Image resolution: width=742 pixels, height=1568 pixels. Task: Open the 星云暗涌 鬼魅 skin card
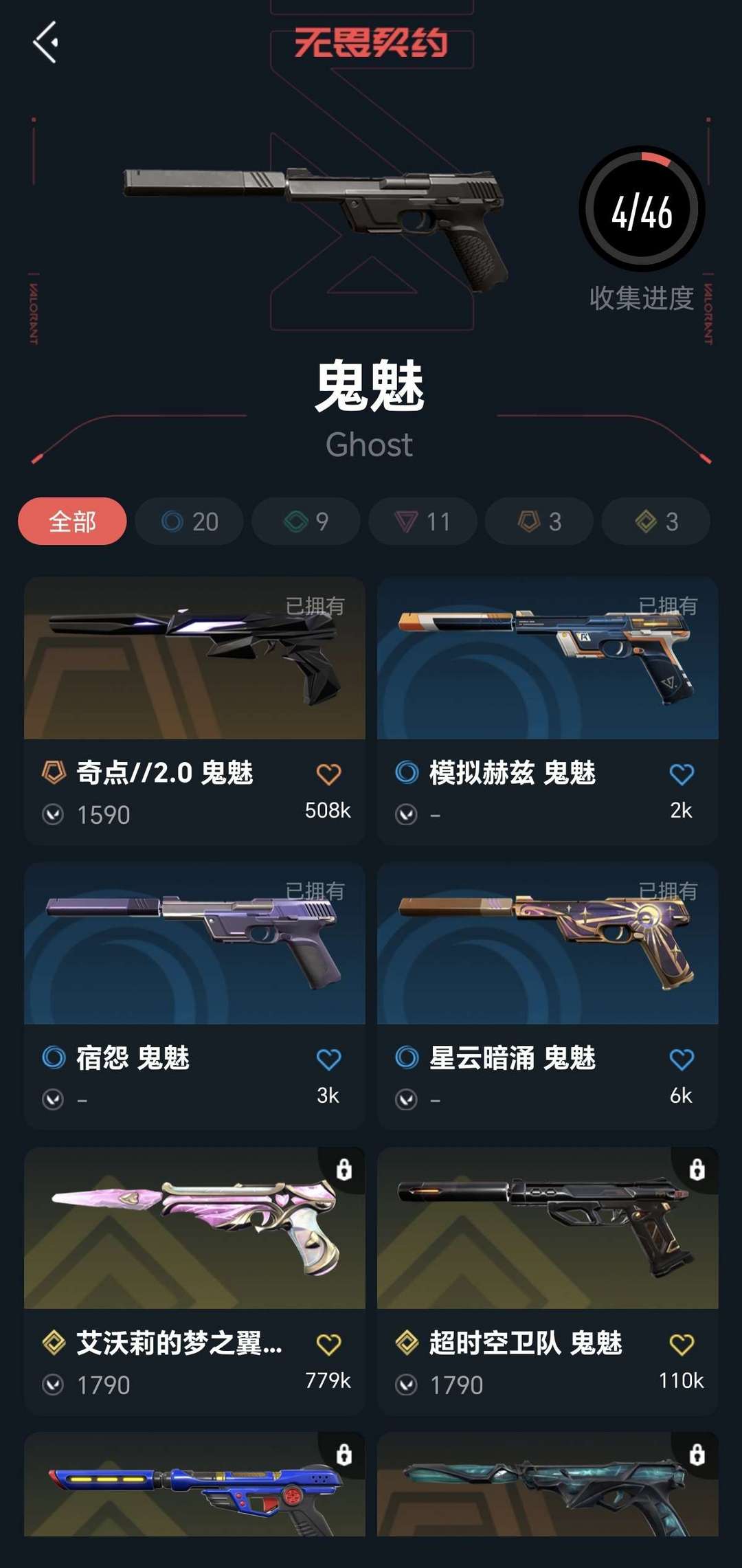(548, 996)
